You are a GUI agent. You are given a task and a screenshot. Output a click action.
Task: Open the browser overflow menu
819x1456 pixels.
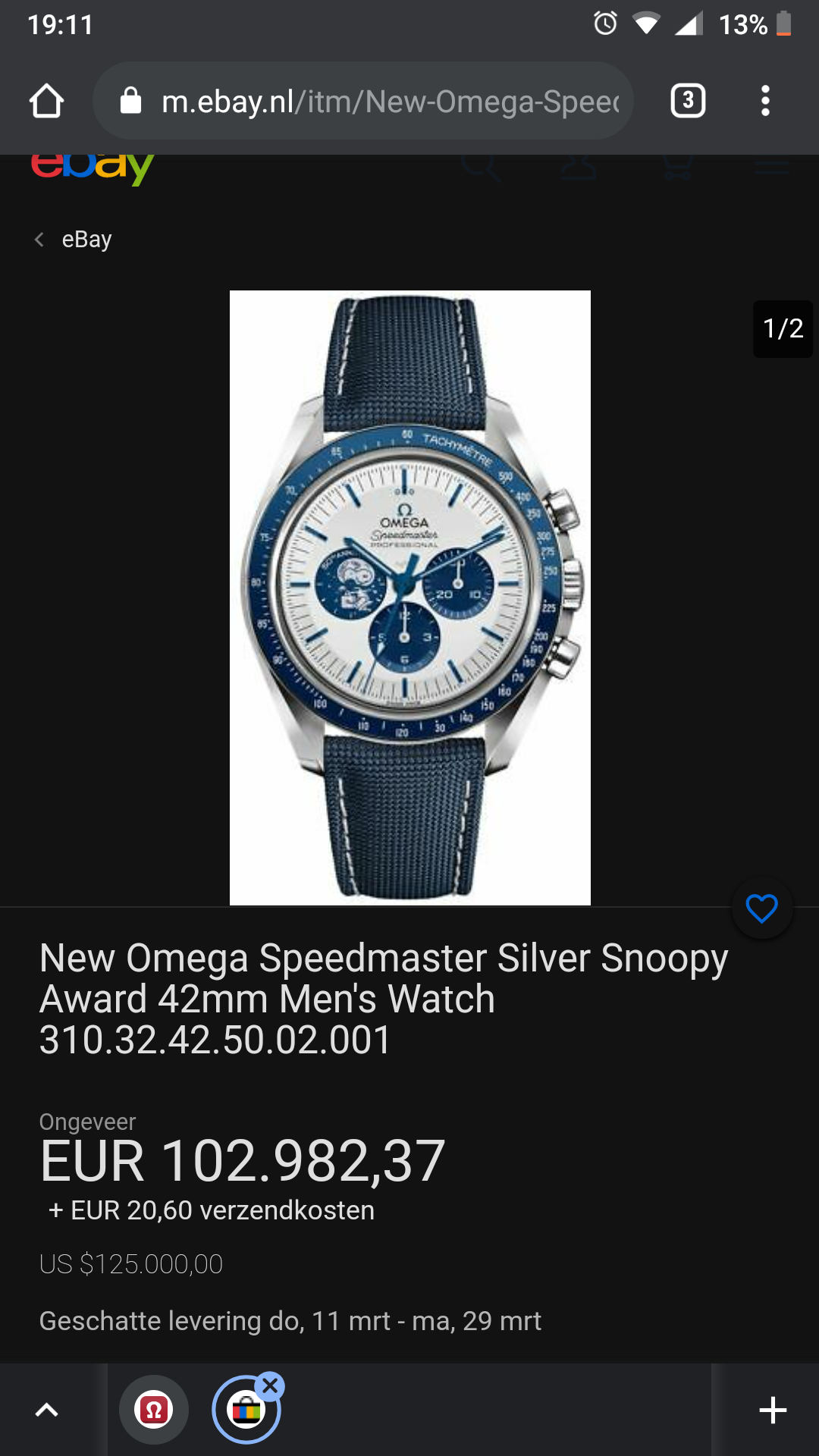[x=765, y=101]
